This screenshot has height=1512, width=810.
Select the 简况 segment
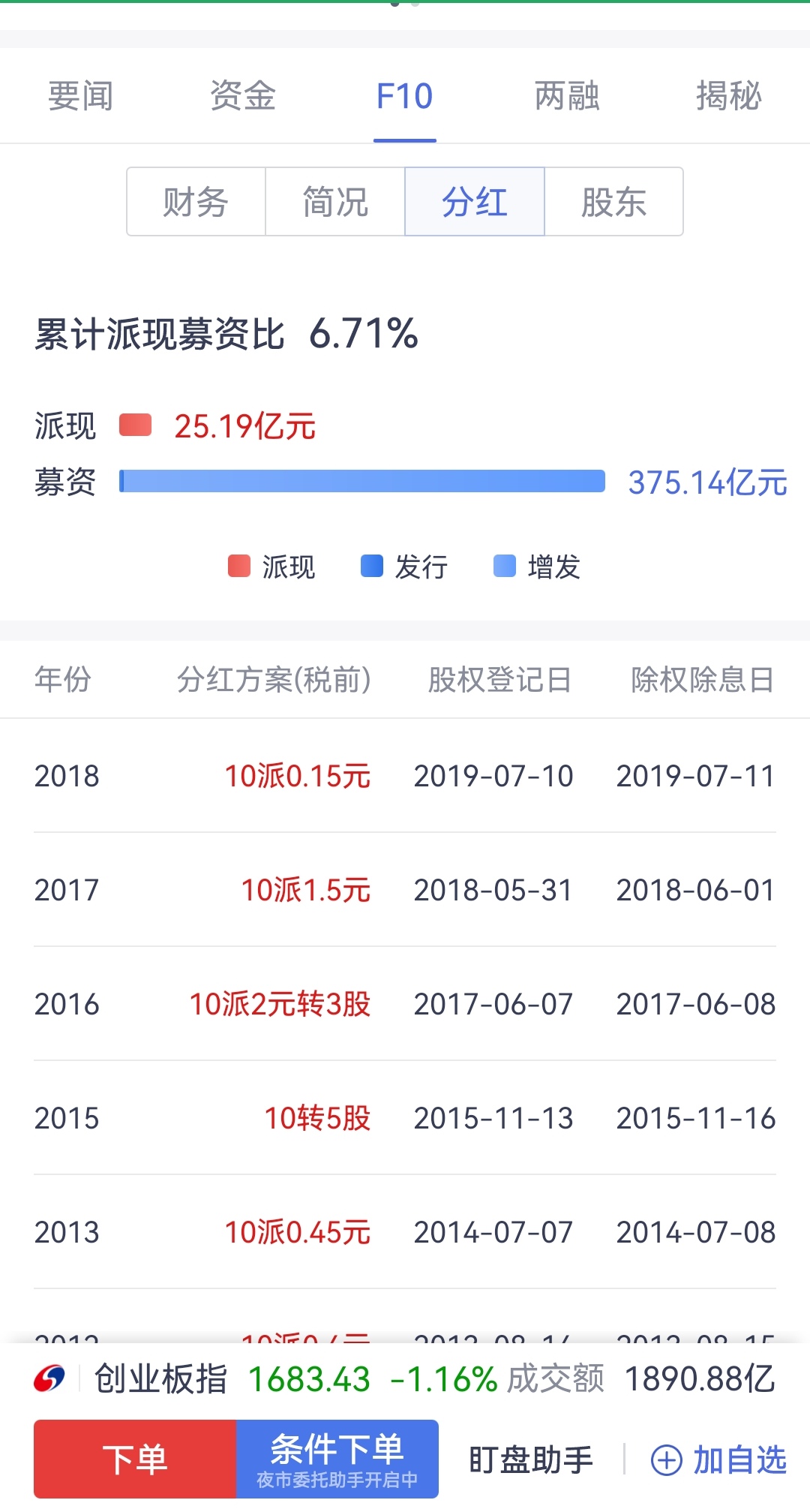pos(335,202)
